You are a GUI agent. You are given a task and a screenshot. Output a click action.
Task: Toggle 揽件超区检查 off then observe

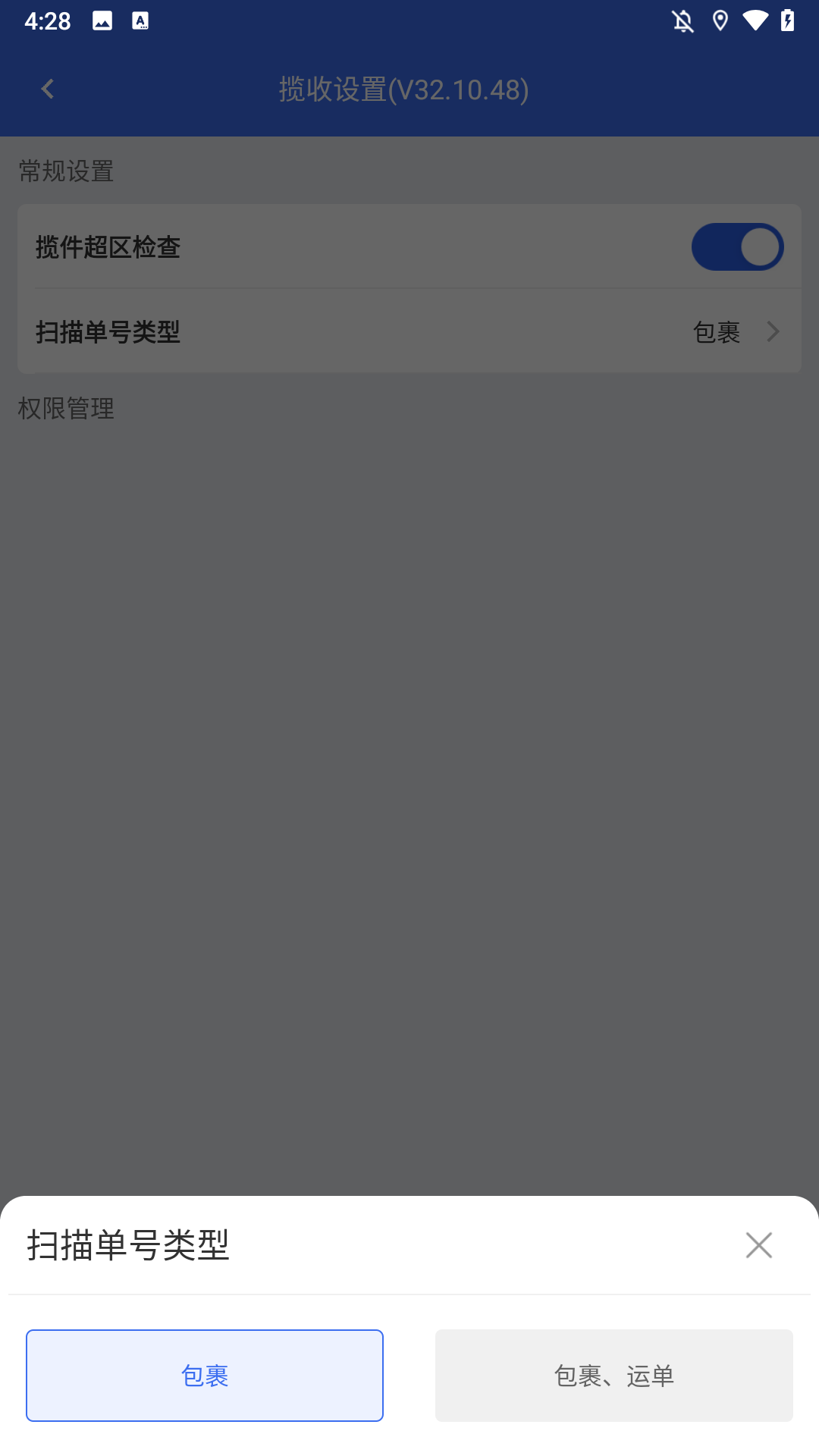coord(737,246)
